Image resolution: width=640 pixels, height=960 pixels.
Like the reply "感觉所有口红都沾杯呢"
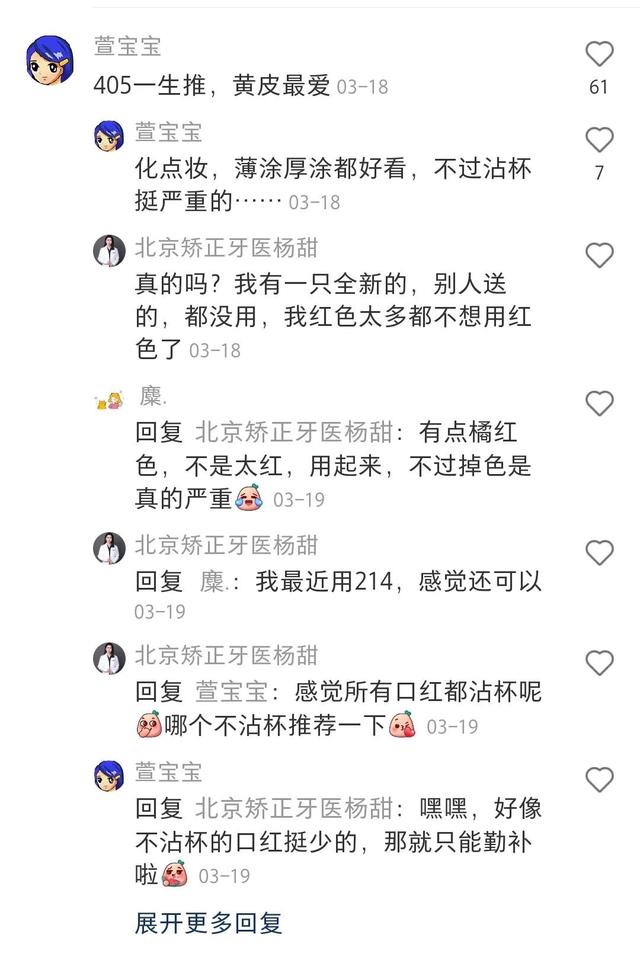[x=598, y=663]
